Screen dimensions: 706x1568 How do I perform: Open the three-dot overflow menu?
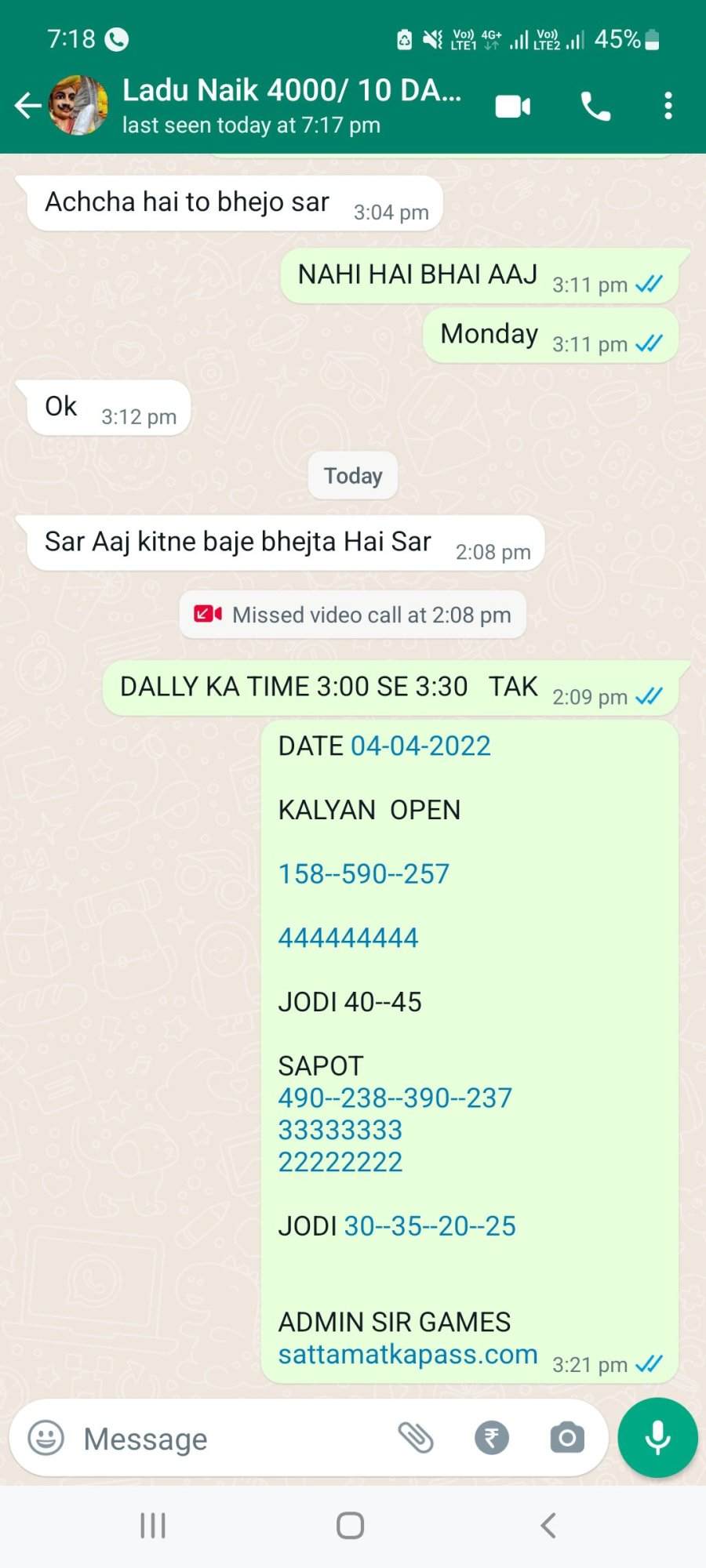click(x=668, y=106)
